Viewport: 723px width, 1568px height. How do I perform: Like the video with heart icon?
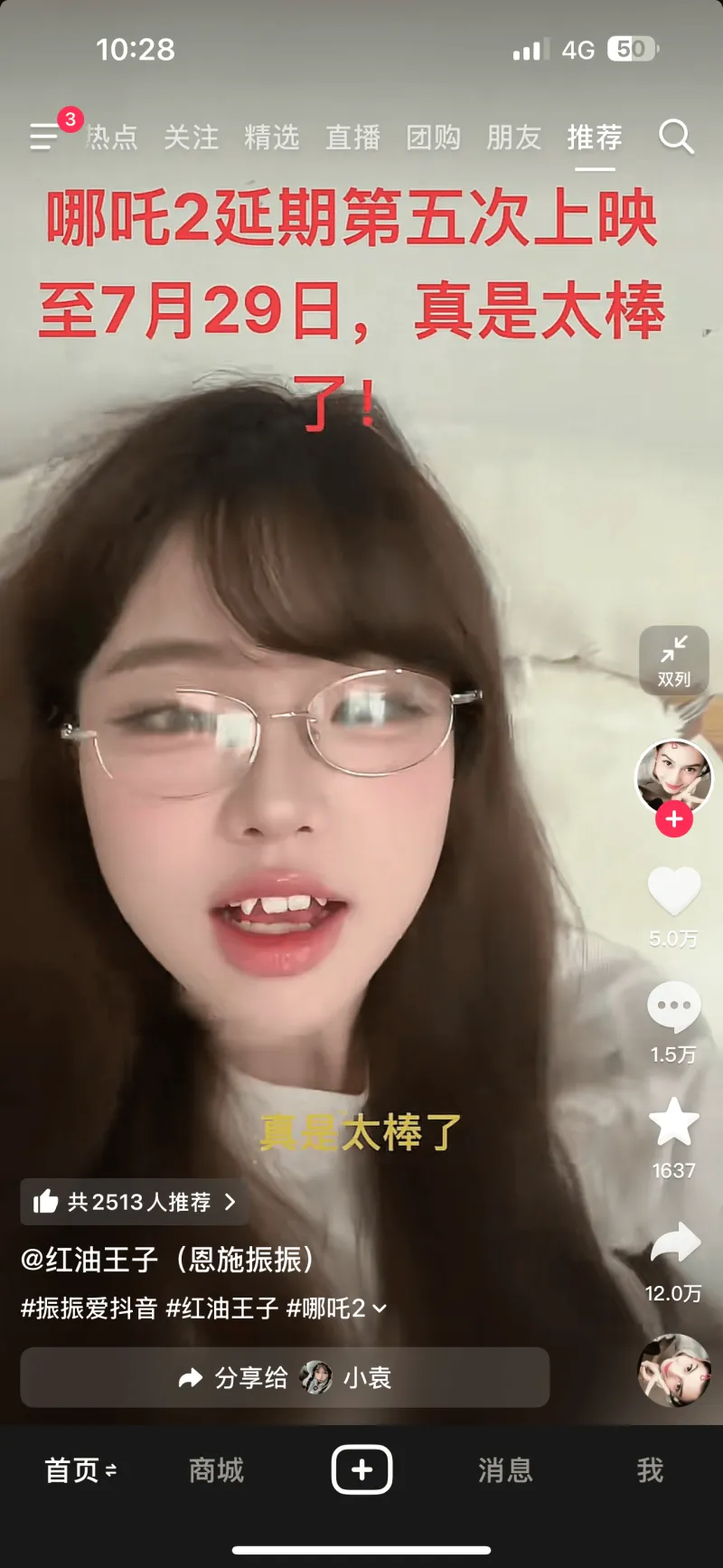[x=673, y=892]
